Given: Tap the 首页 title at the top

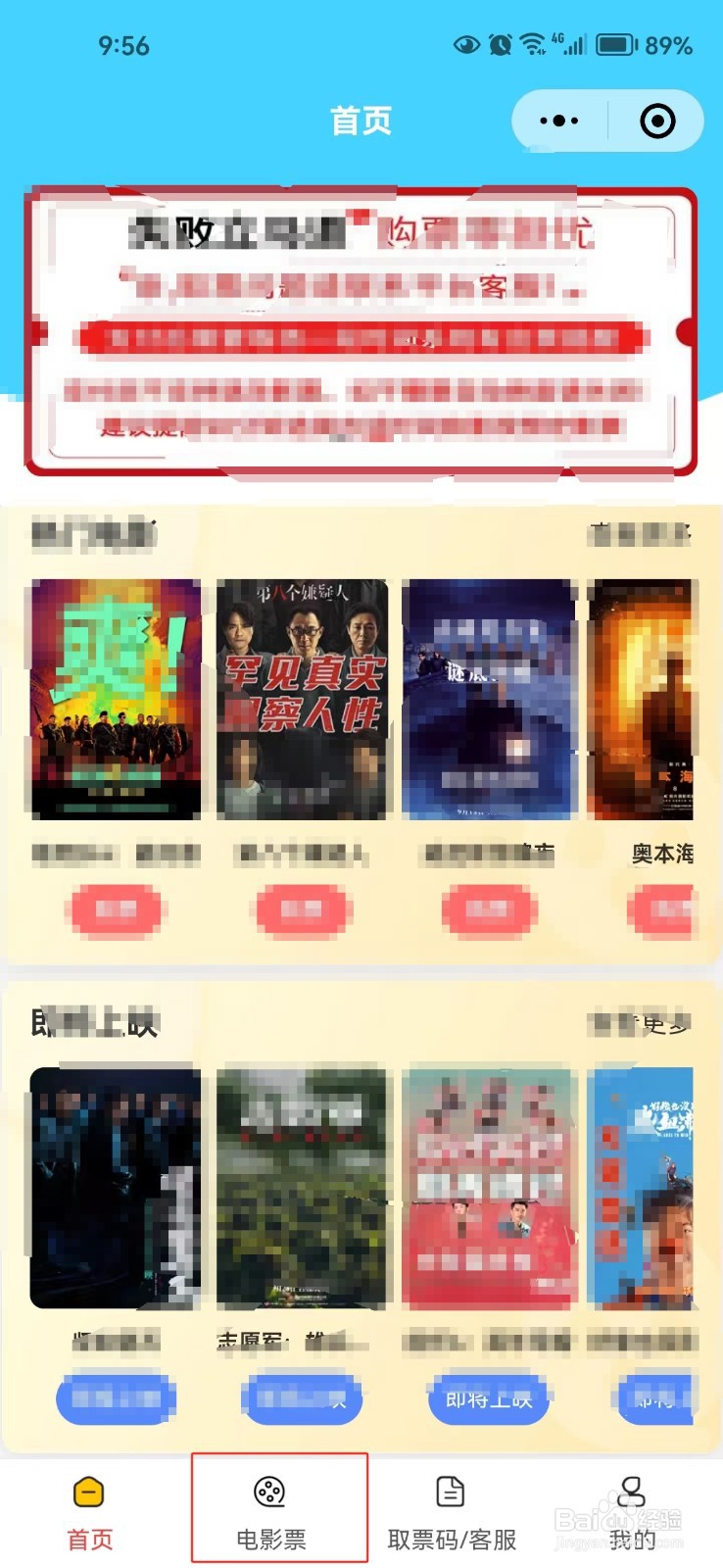Looking at the screenshot, I should pyautogui.click(x=361, y=120).
